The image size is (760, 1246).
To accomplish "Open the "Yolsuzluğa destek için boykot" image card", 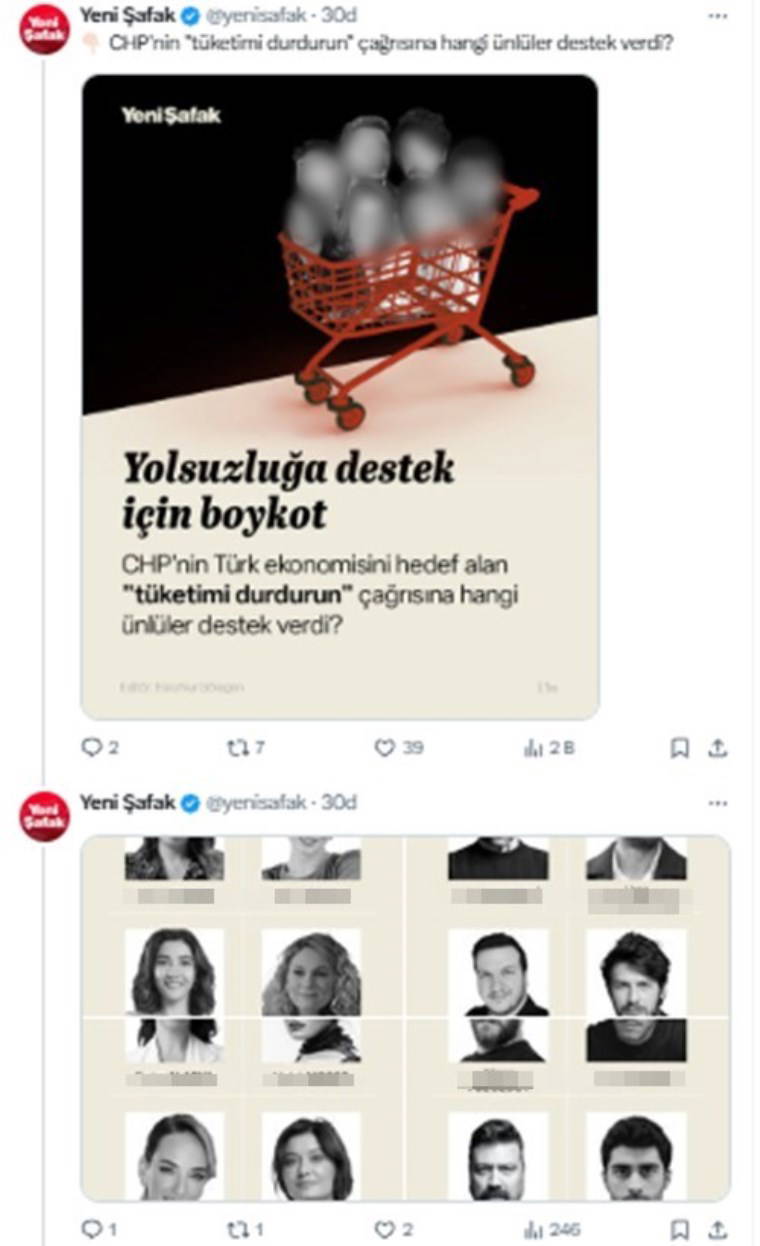I will pos(339,397).
